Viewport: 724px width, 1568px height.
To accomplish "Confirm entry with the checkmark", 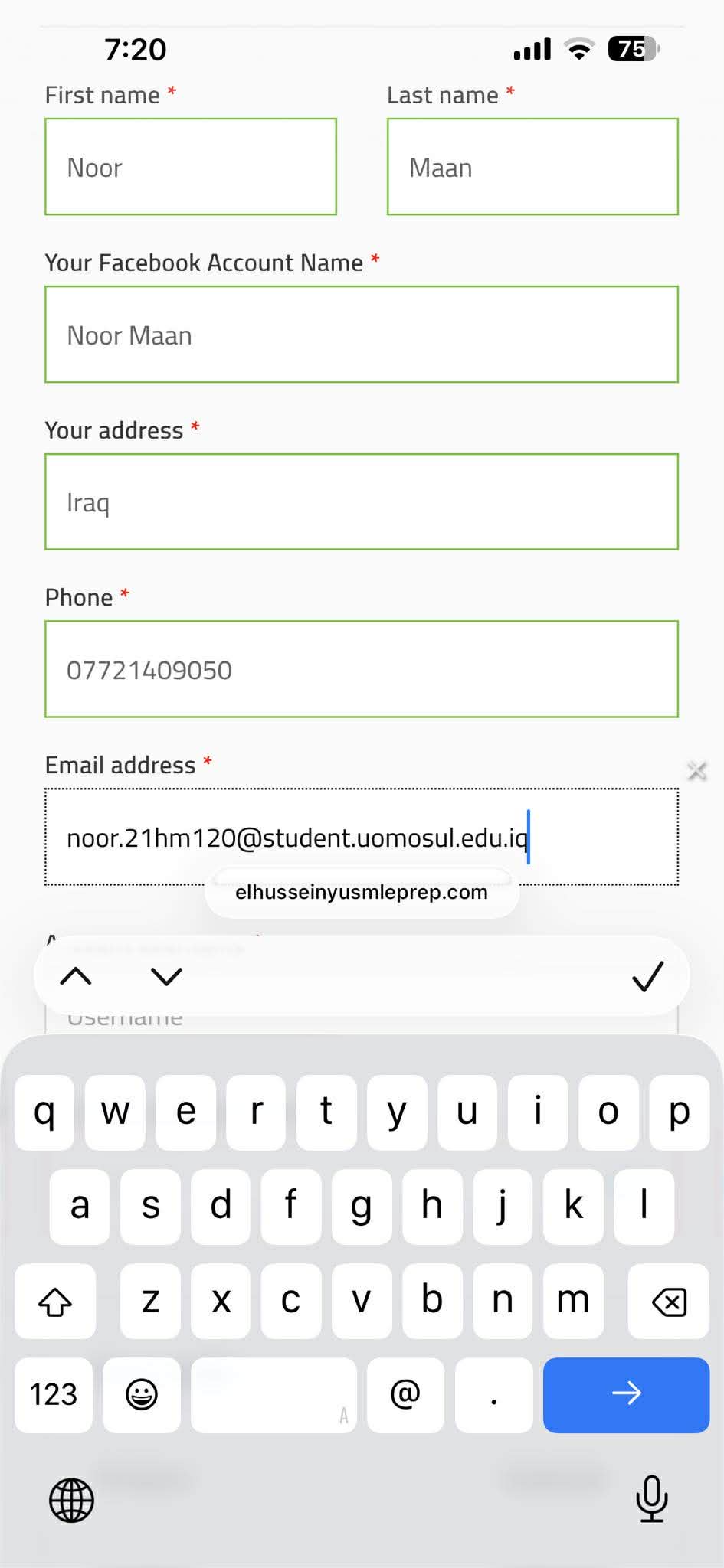I will coord(647,976).
